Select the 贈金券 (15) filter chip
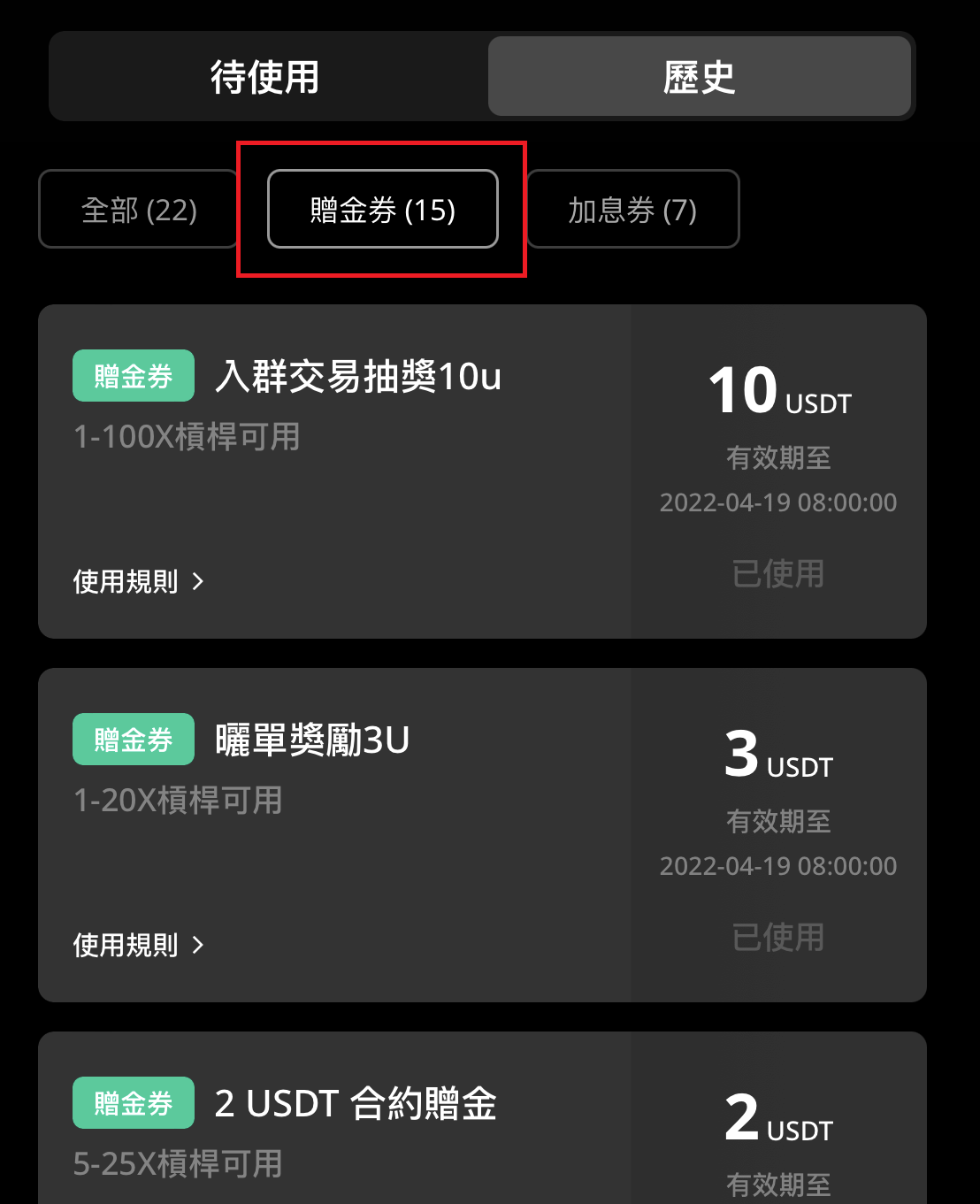The image size is (980, 1204). click(x=382, y=210)
